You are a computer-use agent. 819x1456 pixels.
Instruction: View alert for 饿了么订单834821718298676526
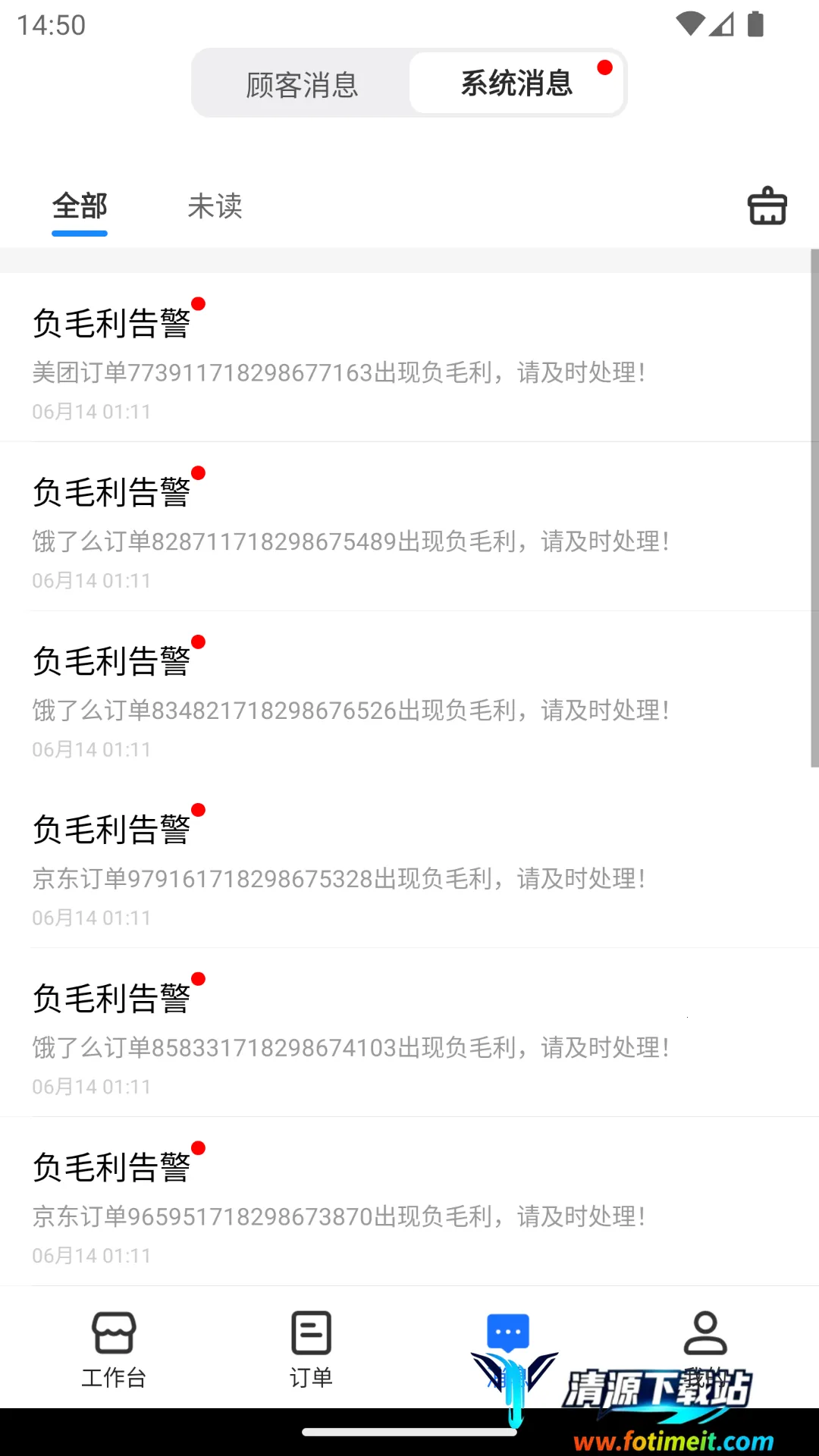tap(409, 695)
